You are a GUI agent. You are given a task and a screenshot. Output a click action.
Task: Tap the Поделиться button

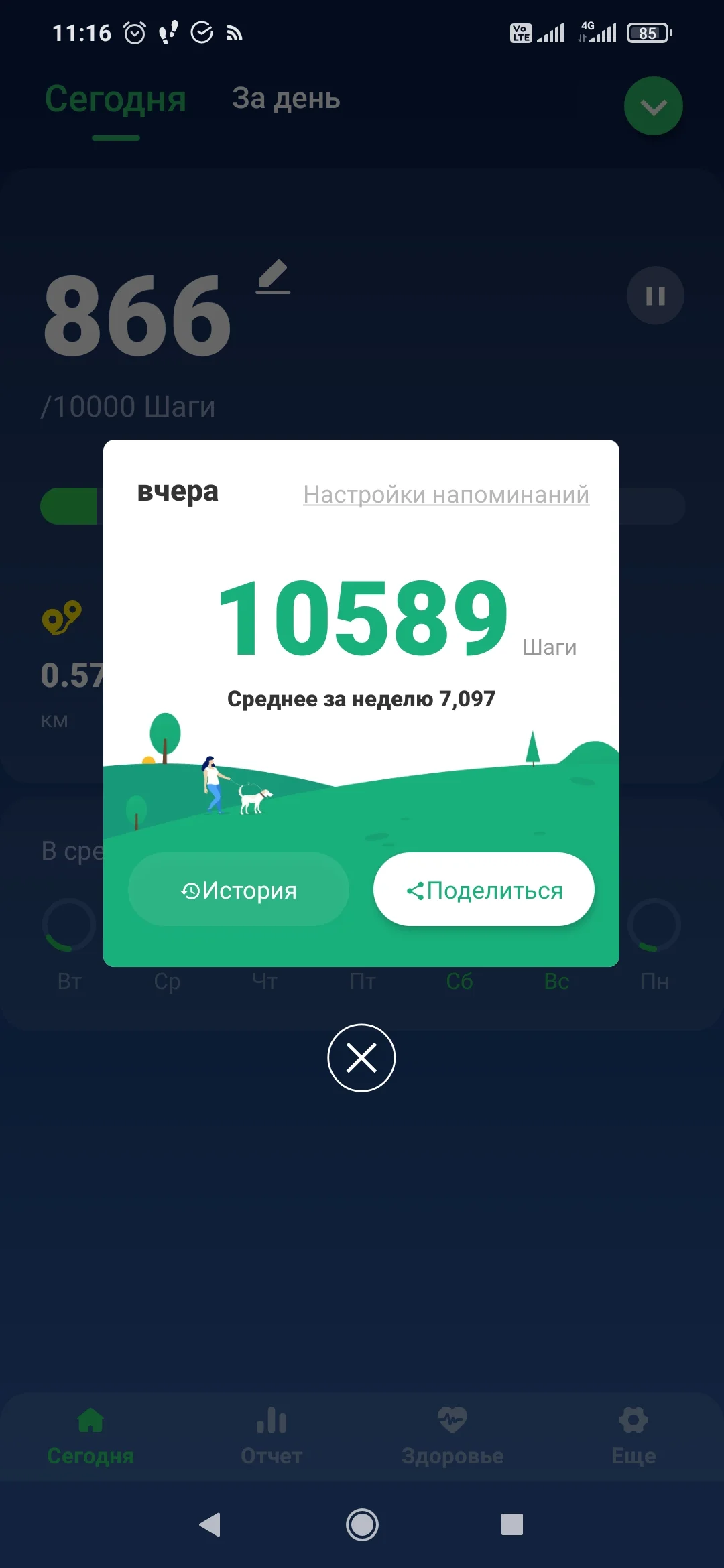483,889
